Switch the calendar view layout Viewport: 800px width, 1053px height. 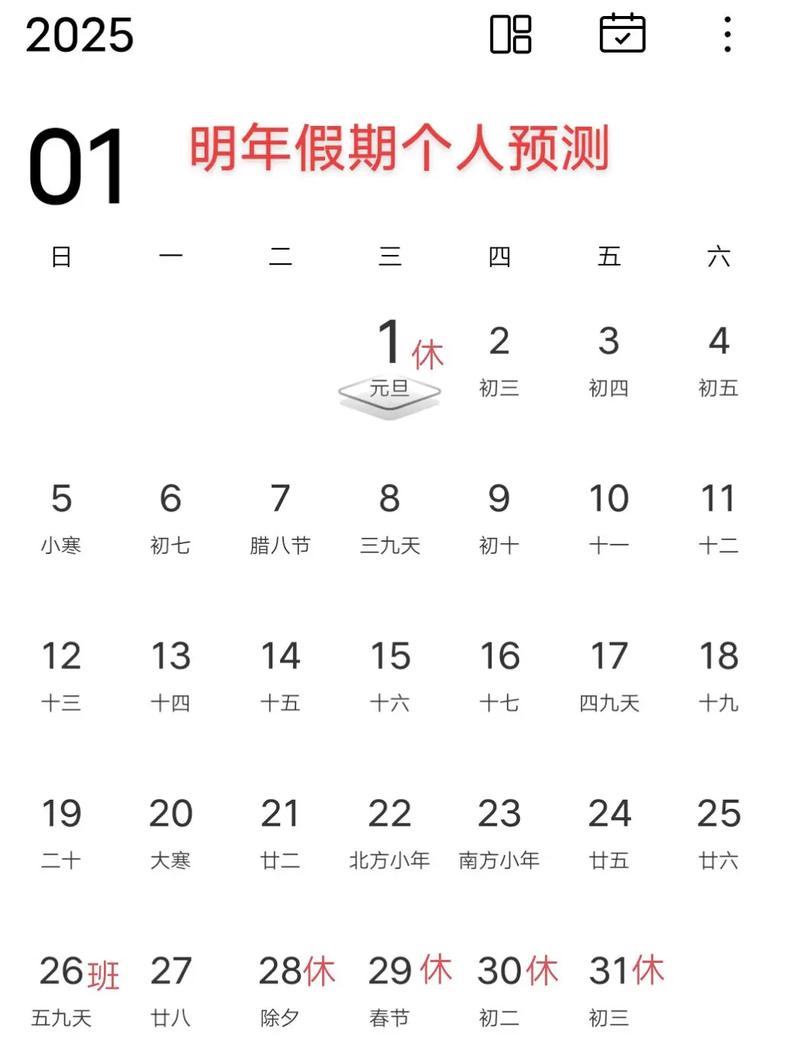coord(510,34)
